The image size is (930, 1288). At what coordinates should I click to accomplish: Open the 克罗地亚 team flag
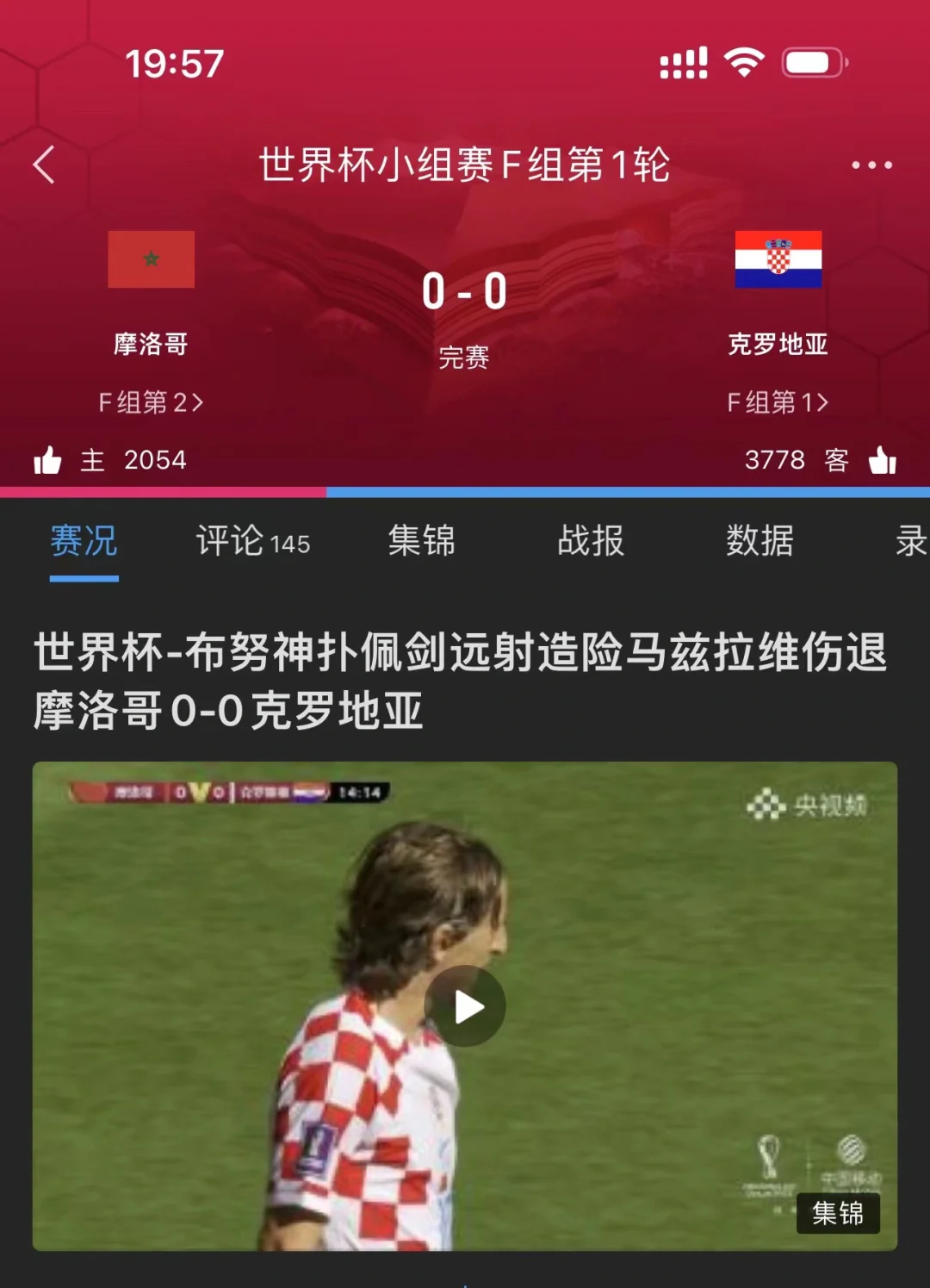[x=778, y=259]
